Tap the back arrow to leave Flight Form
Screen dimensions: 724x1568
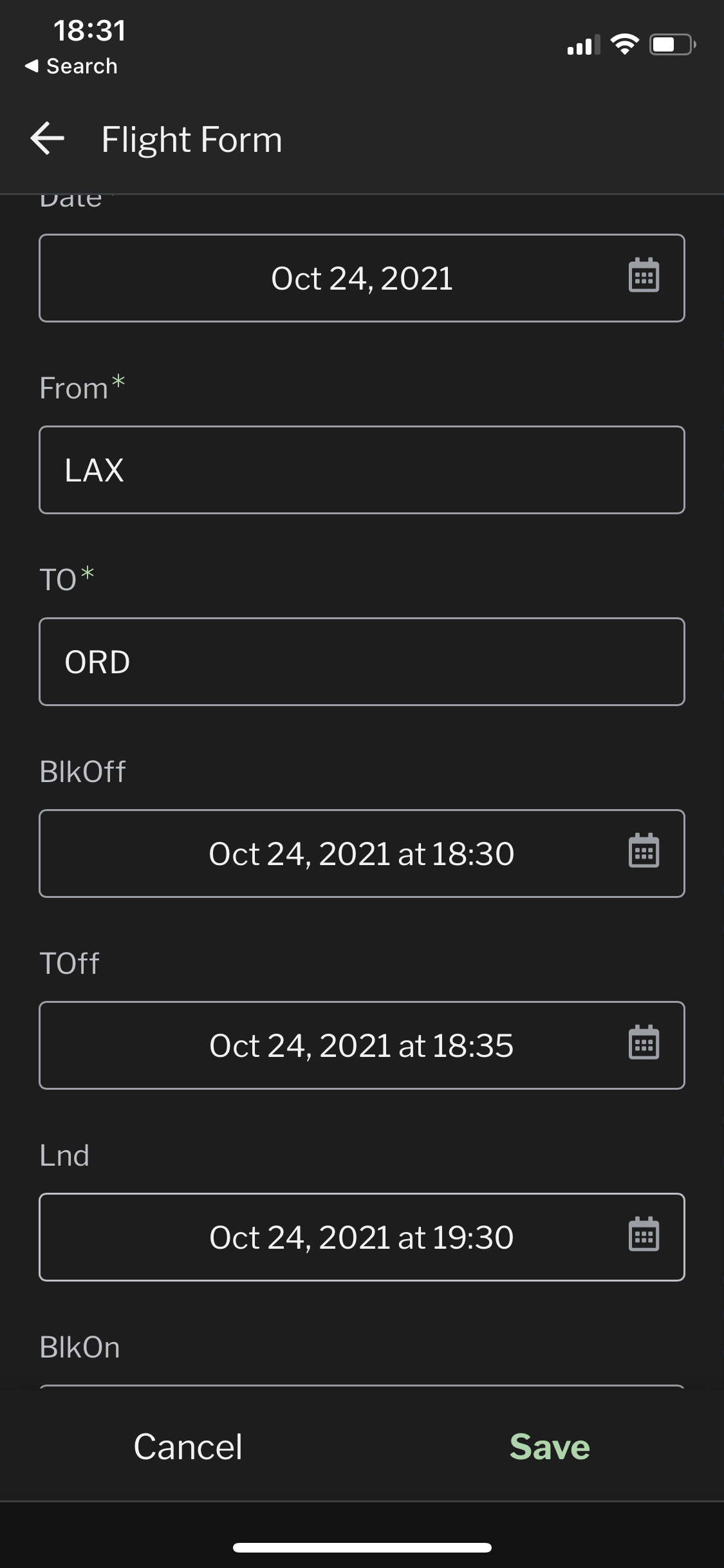[46, 138]
